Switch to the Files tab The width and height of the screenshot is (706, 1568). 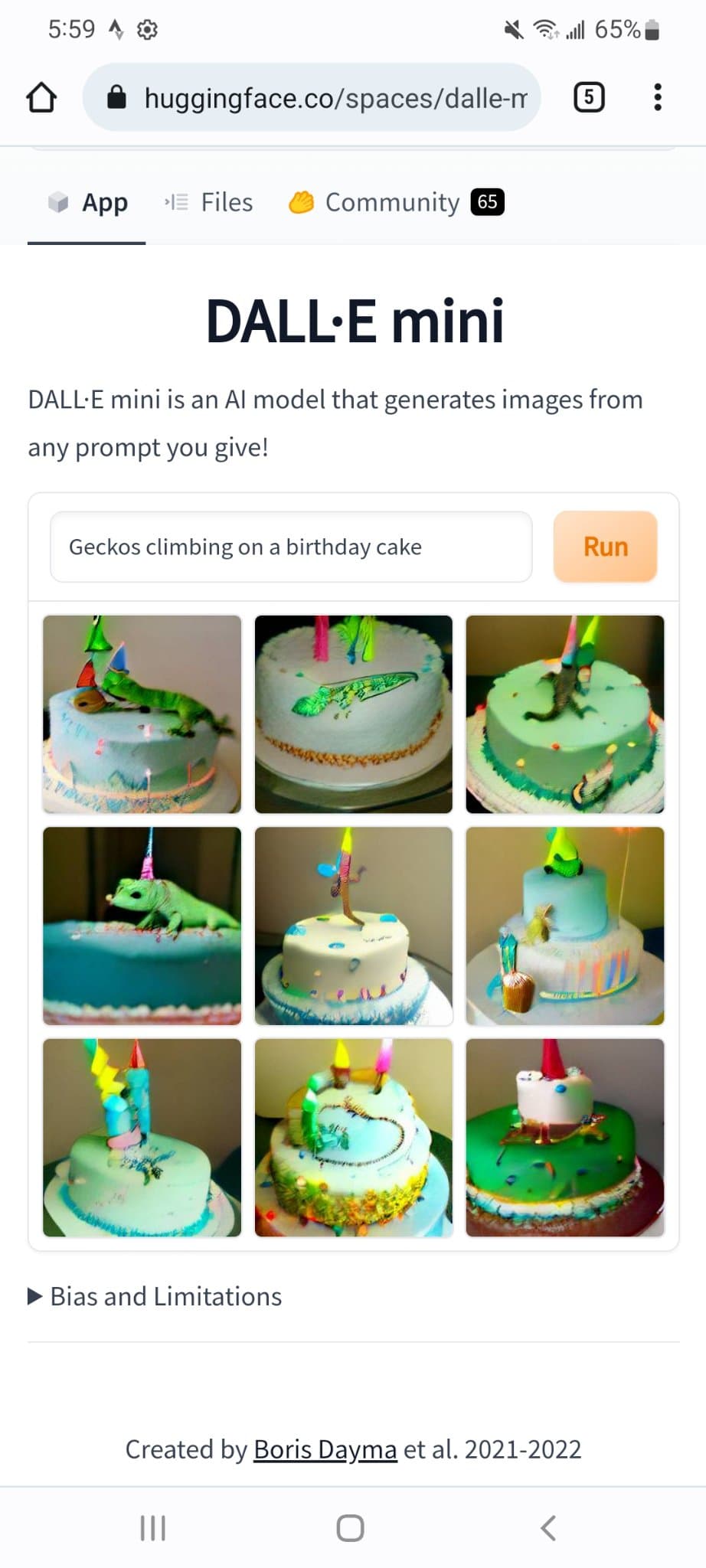(208, 202)
